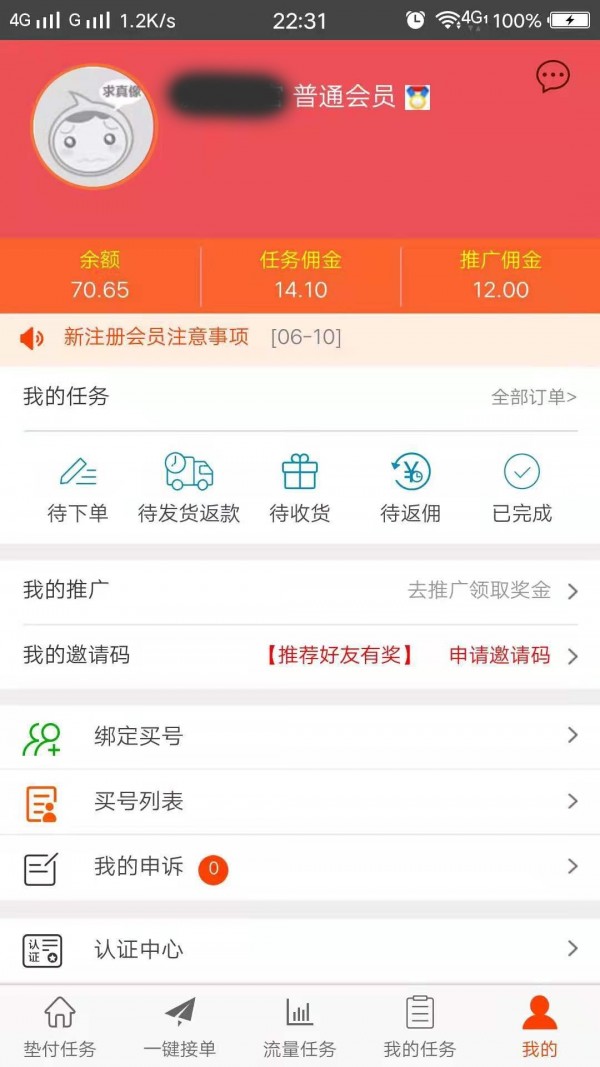Switch to 一键接单 tab
Screen dimensions: 600x1067
coord(180,1027)
